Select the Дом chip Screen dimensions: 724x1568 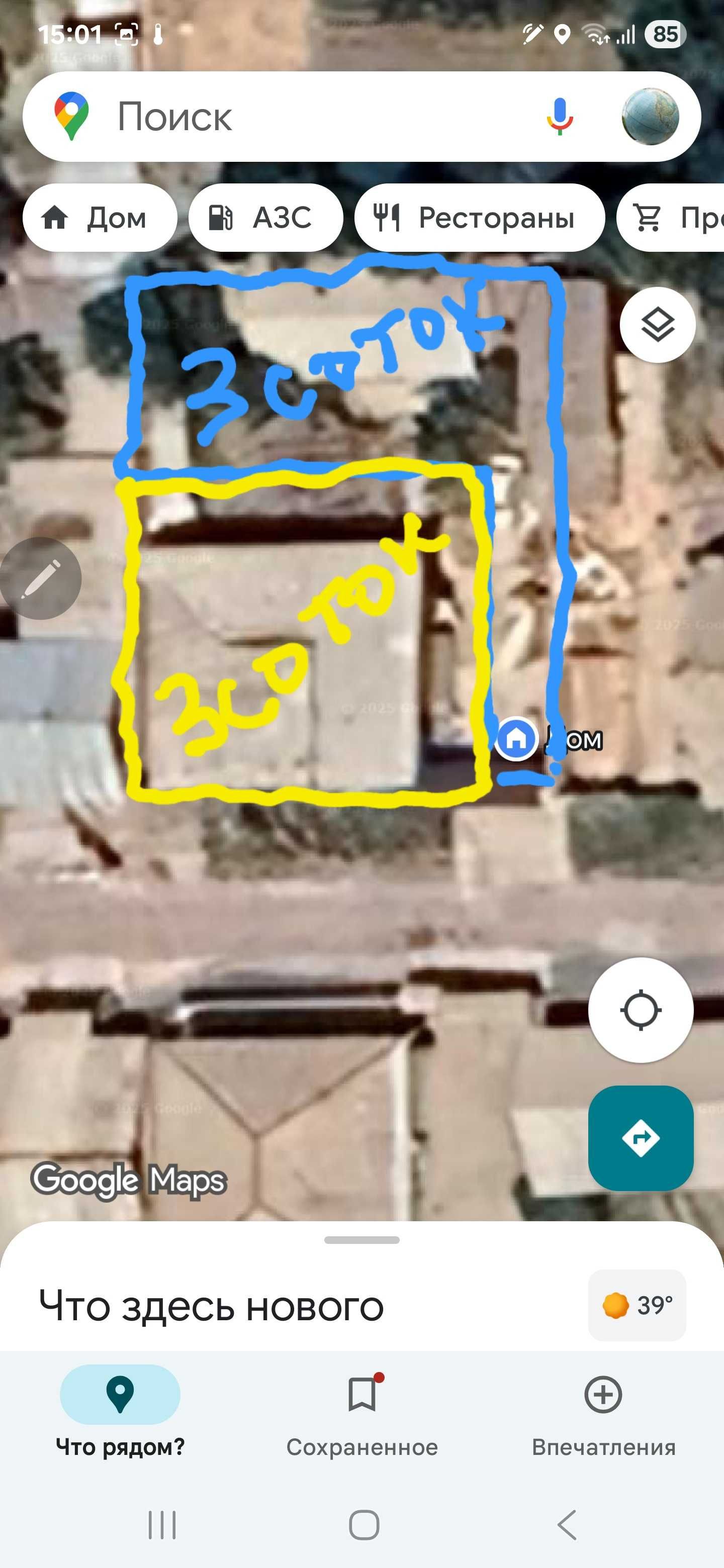coord(99,218)
